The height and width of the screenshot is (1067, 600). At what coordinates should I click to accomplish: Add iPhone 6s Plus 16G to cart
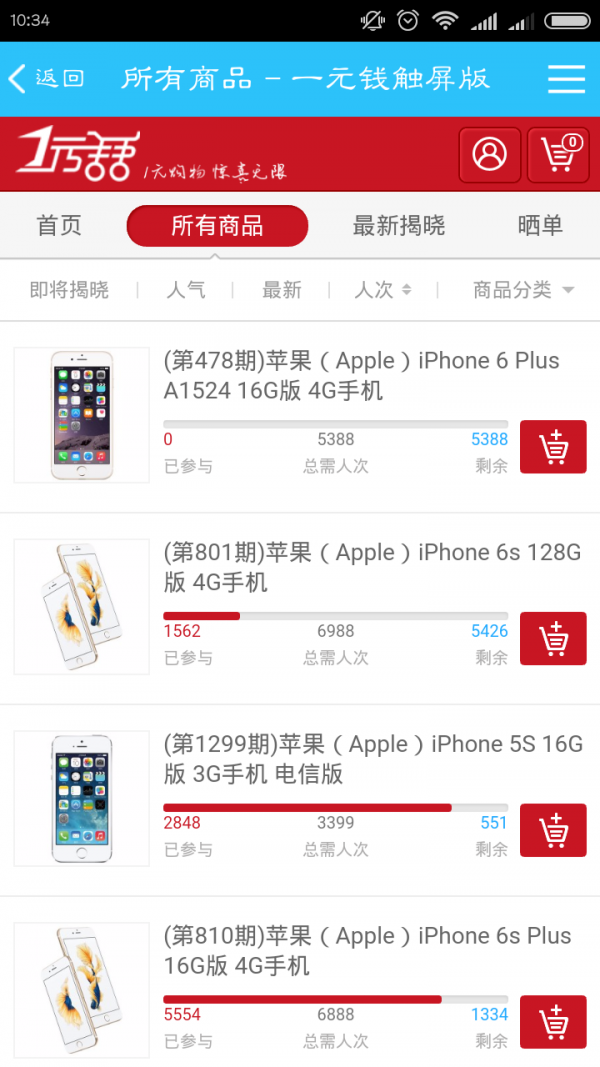(x=553, y=1022)
